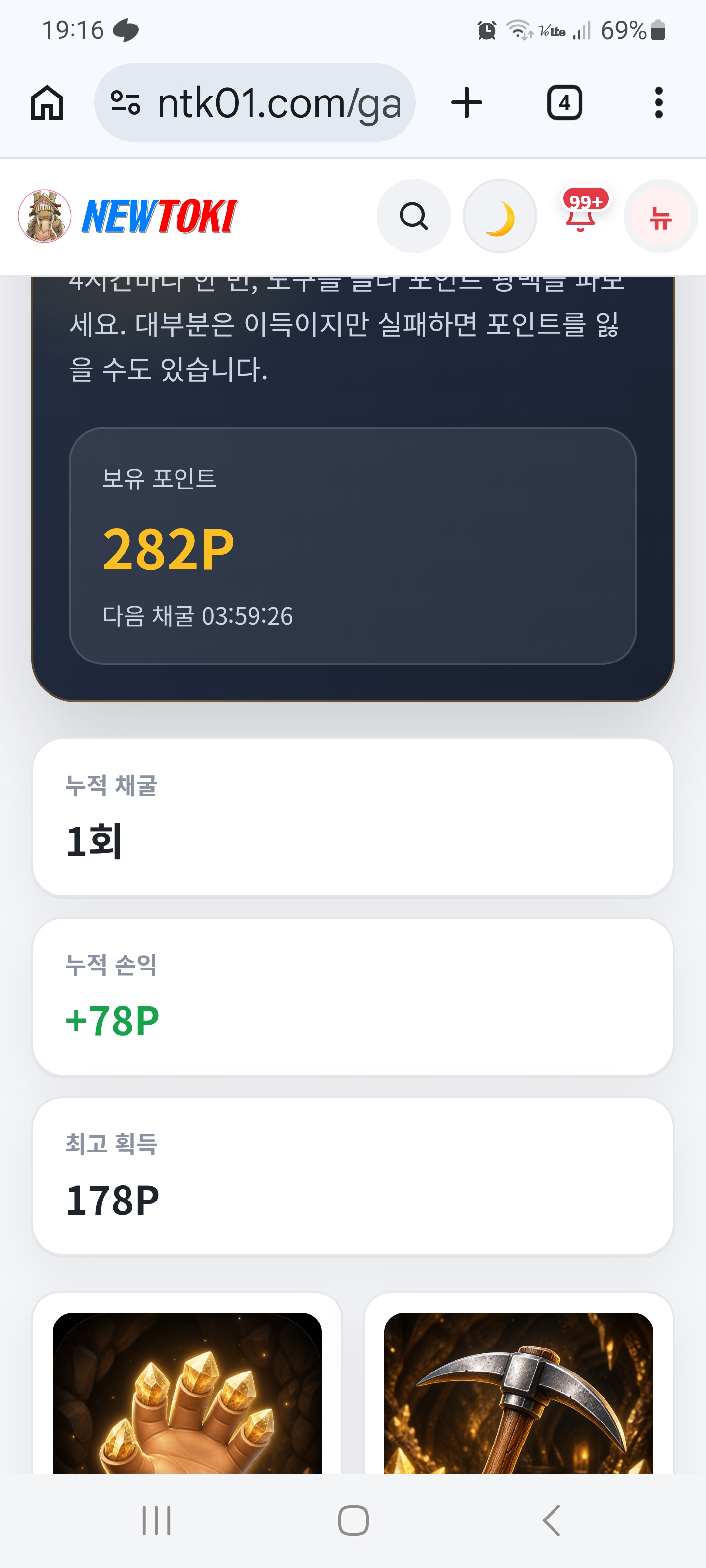Open the site search magnifier
The image size is (706, 1568).
click(414, 216)
